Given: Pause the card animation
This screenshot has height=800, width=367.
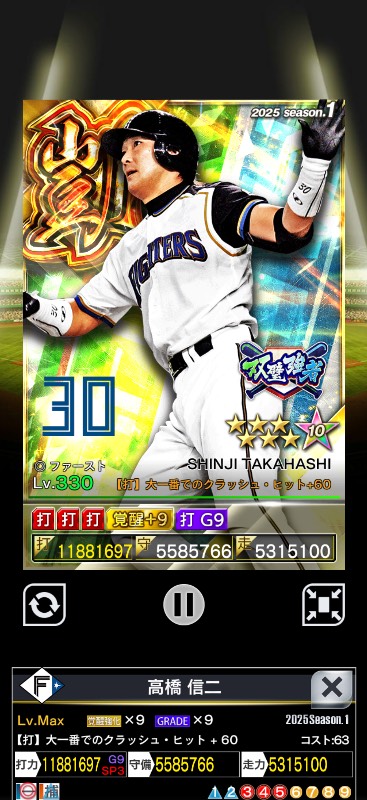Looking at the screenshot, I should pyautogui.click(x=184, y=605).
